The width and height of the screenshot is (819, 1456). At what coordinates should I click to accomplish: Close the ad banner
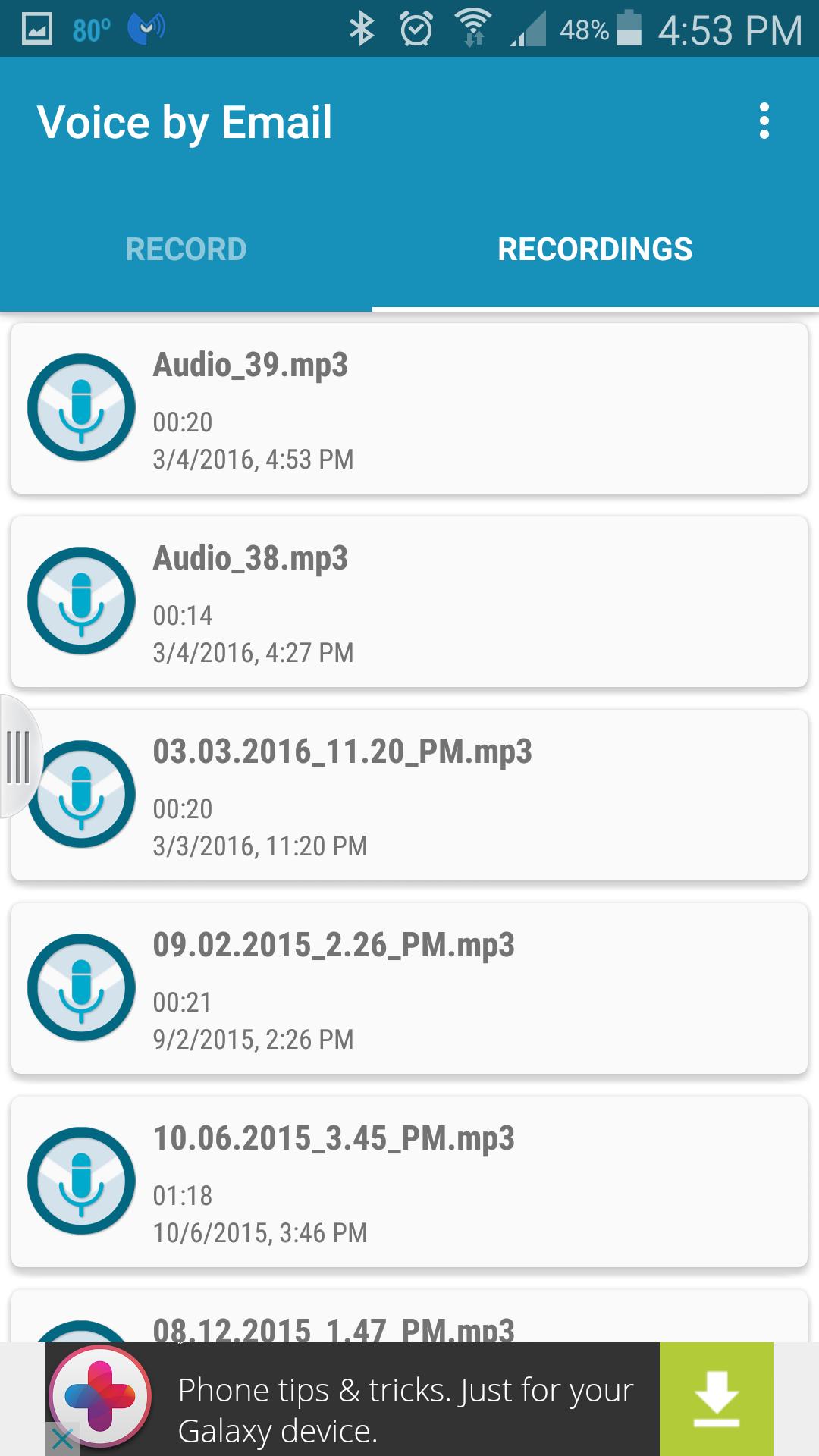62,1439
